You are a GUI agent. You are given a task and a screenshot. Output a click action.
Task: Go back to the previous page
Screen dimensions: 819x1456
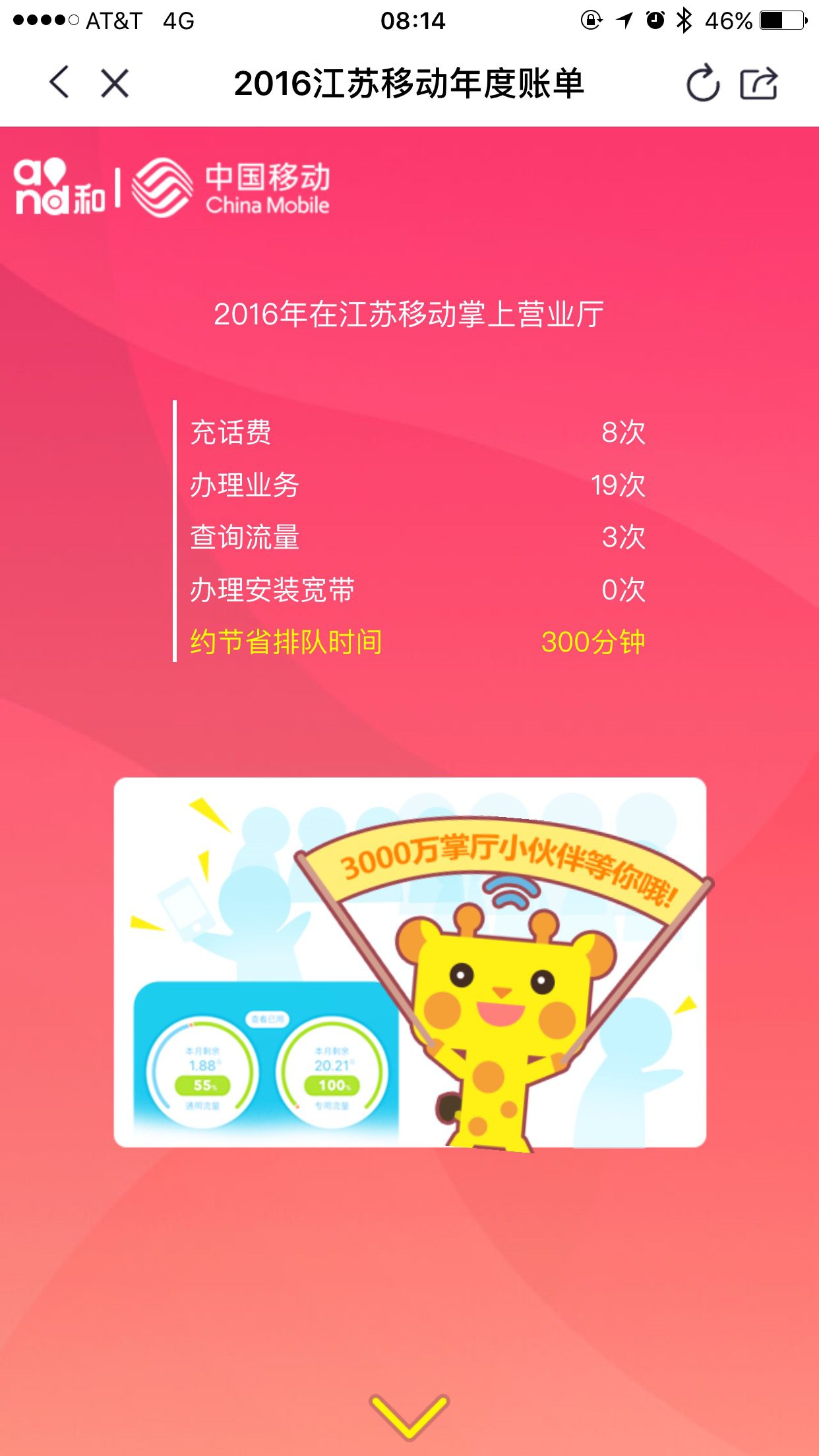[59, 83]
